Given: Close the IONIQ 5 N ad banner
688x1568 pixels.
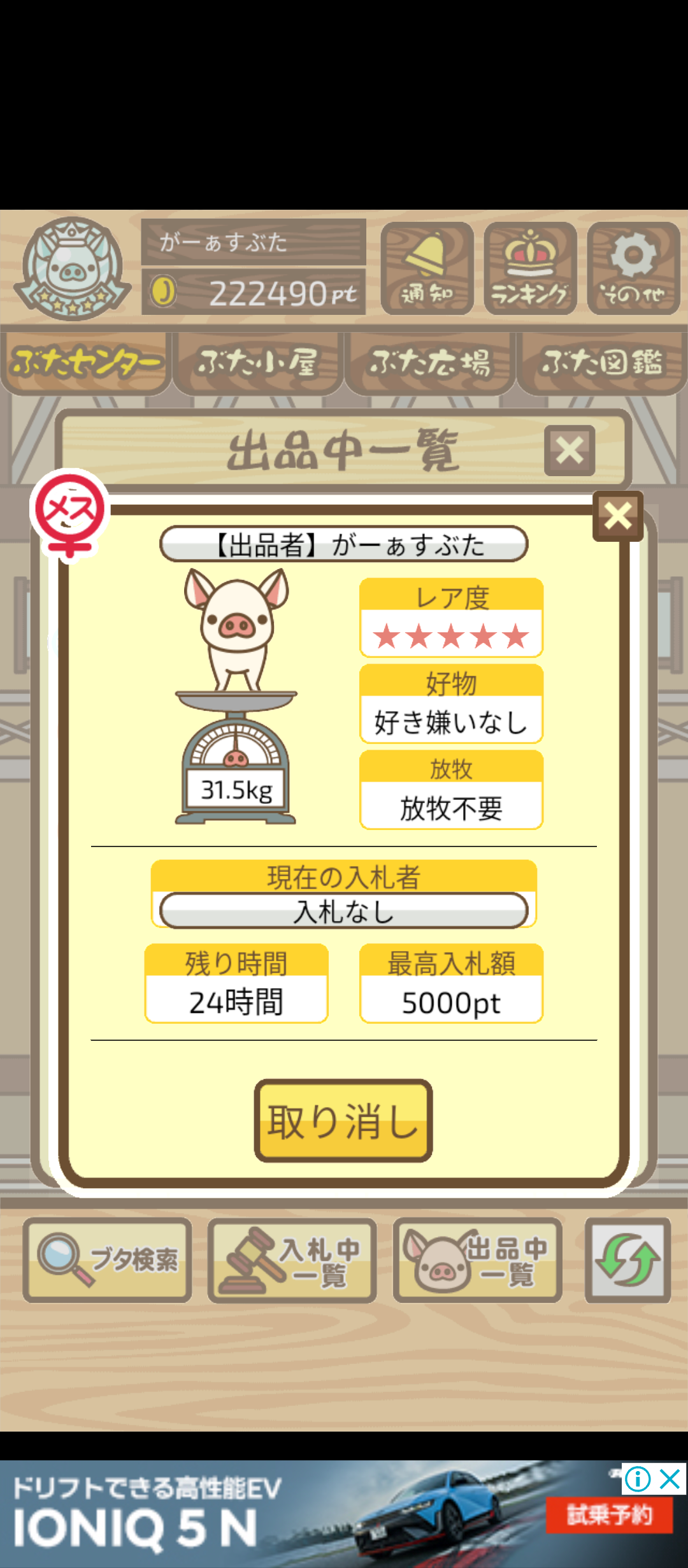Looking at the screenshot, I should 670,1479.
